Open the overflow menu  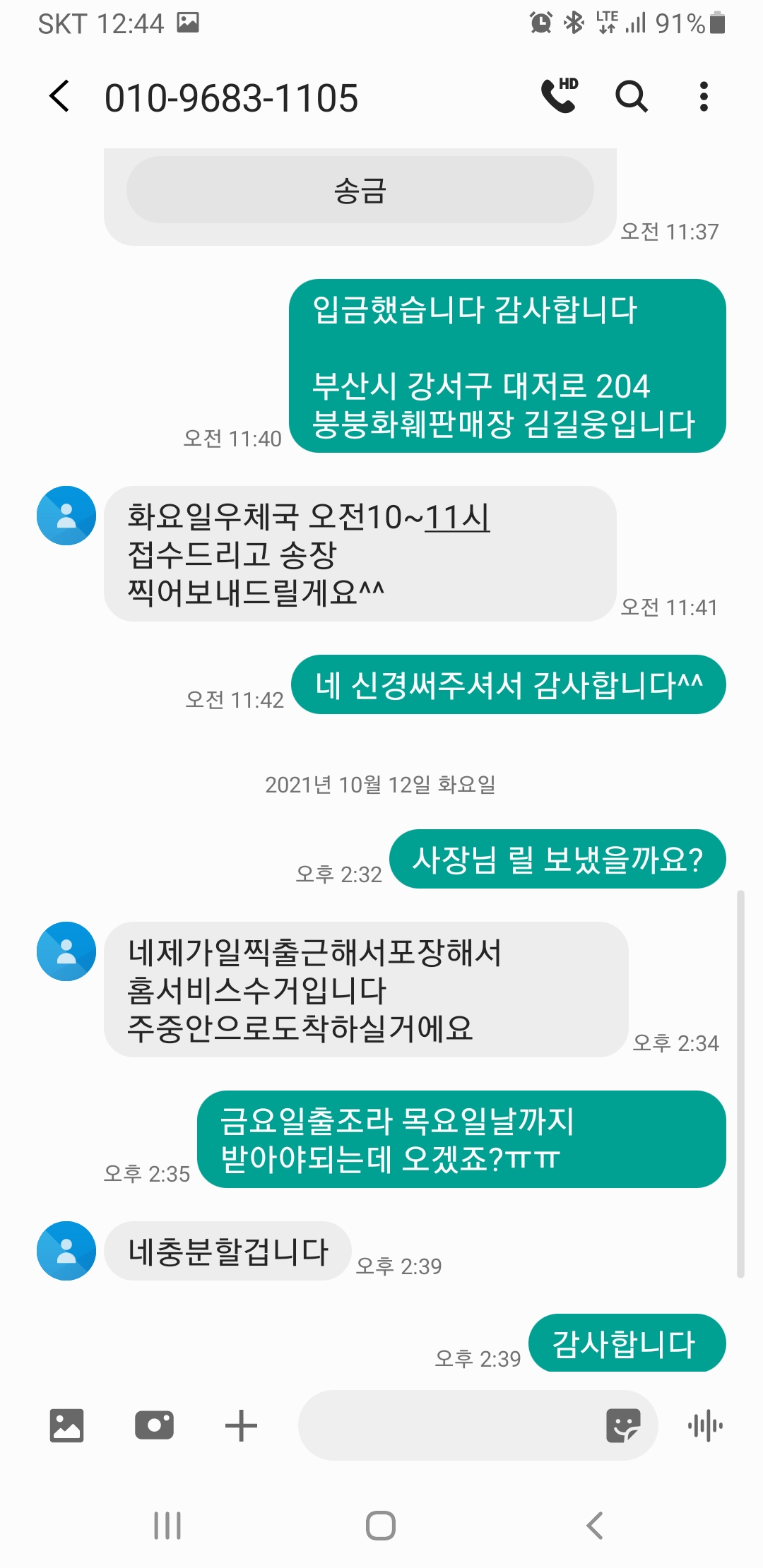tap(703, 97)
